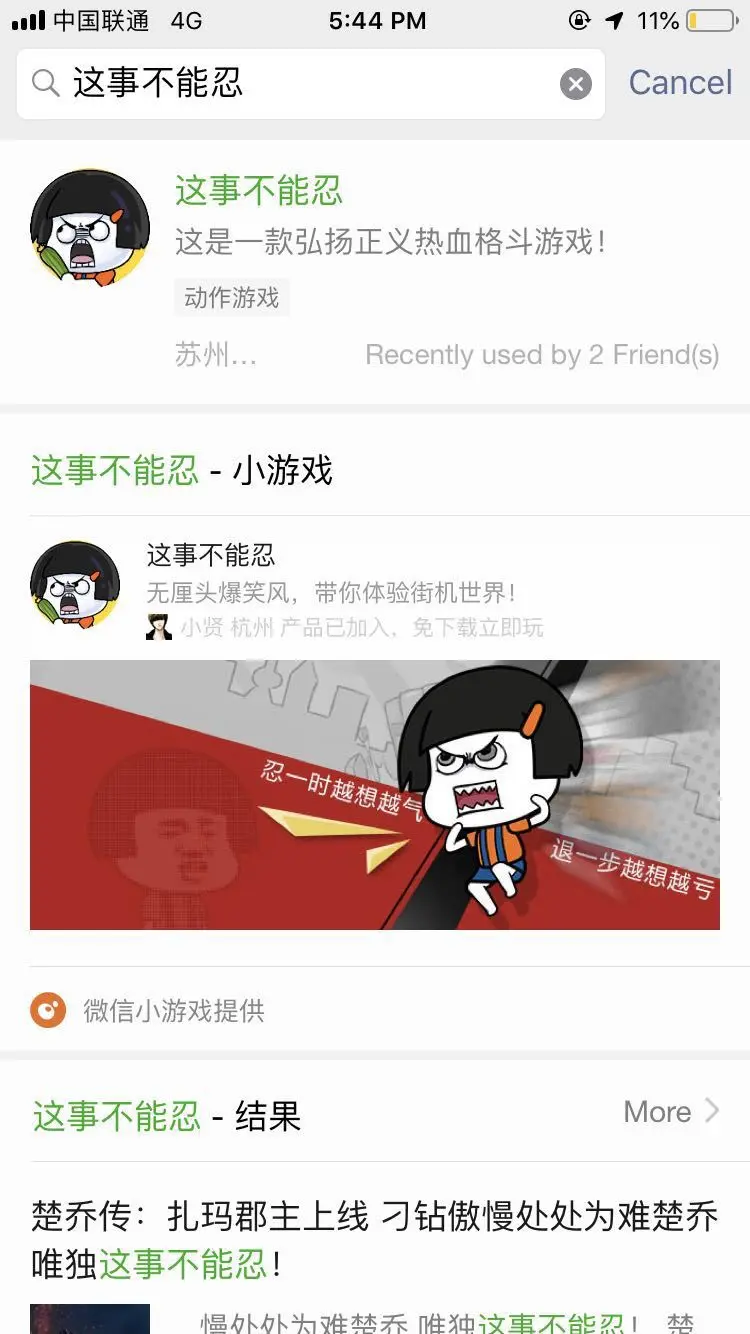Viewport: 750px width, 1334px height.
Task: View More results for 这事不能忍
Action: click(670, 1112)
